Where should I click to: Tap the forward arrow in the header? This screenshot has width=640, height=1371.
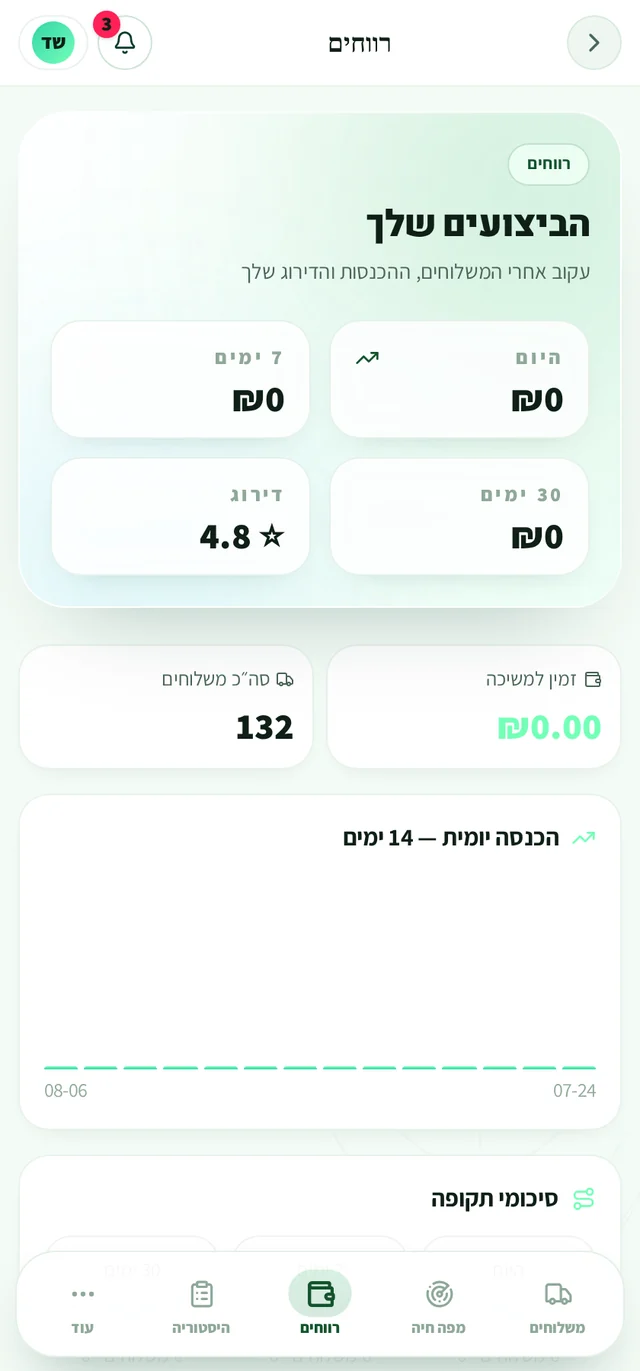click(594, 43)
